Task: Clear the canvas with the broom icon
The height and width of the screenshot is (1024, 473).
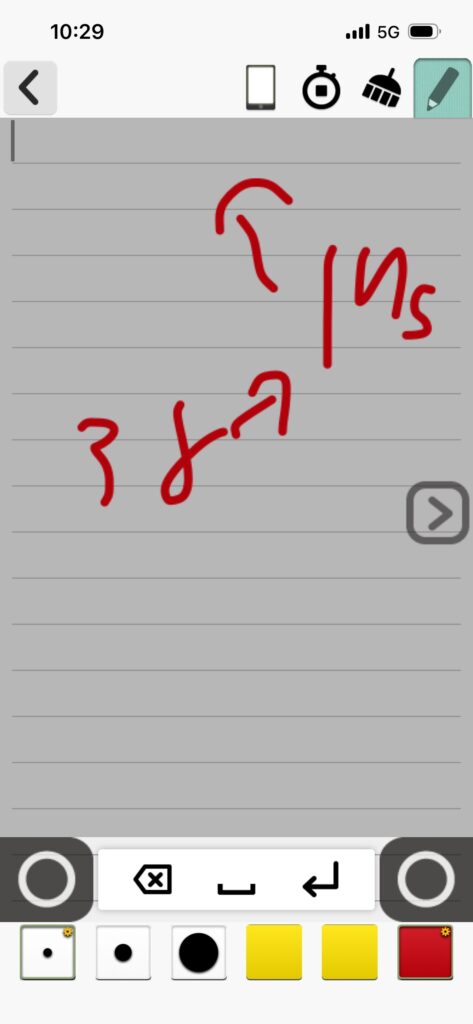Action: 382,88
